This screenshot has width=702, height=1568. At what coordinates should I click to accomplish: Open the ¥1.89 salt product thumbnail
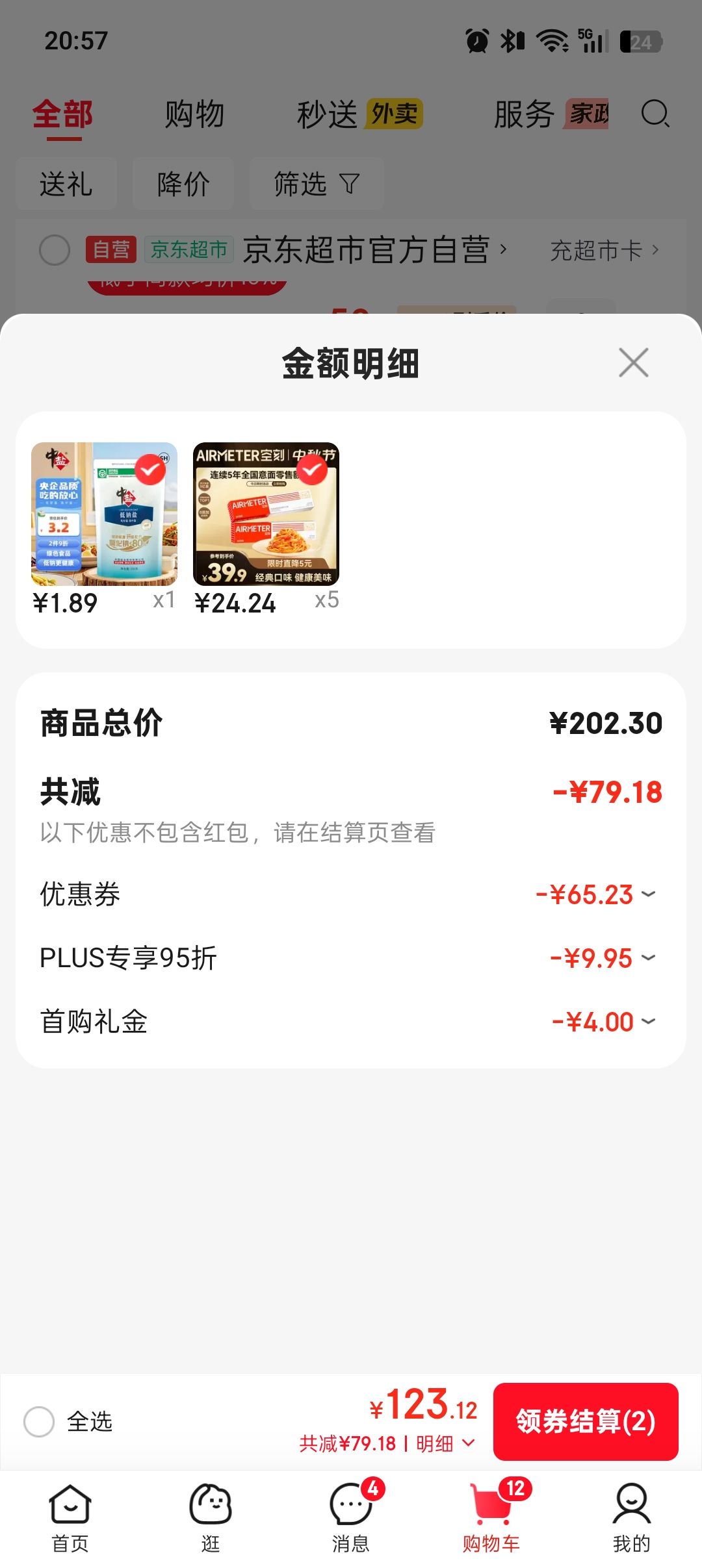[104, 514]
